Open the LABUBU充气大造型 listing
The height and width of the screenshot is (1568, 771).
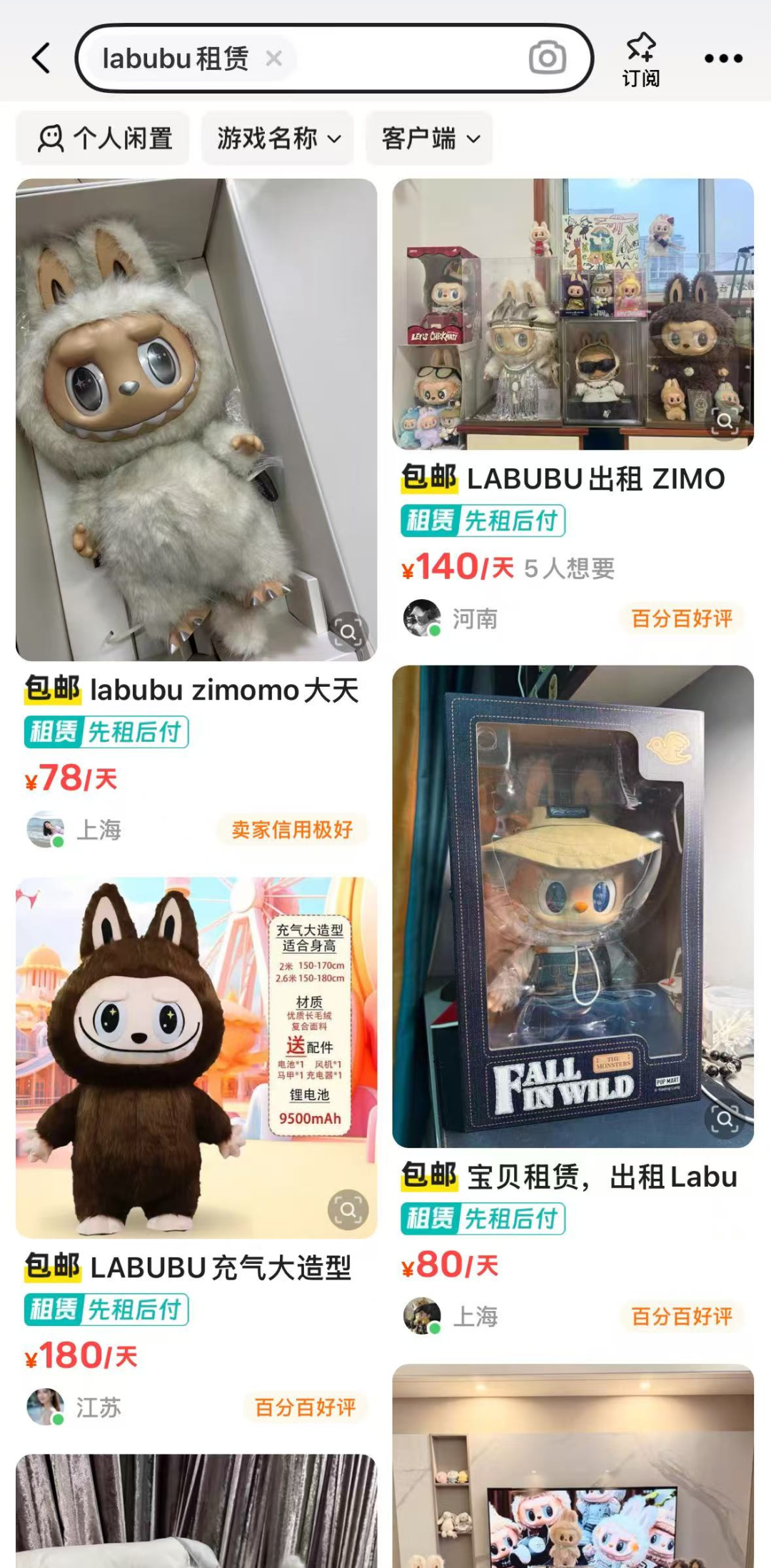196,1057
